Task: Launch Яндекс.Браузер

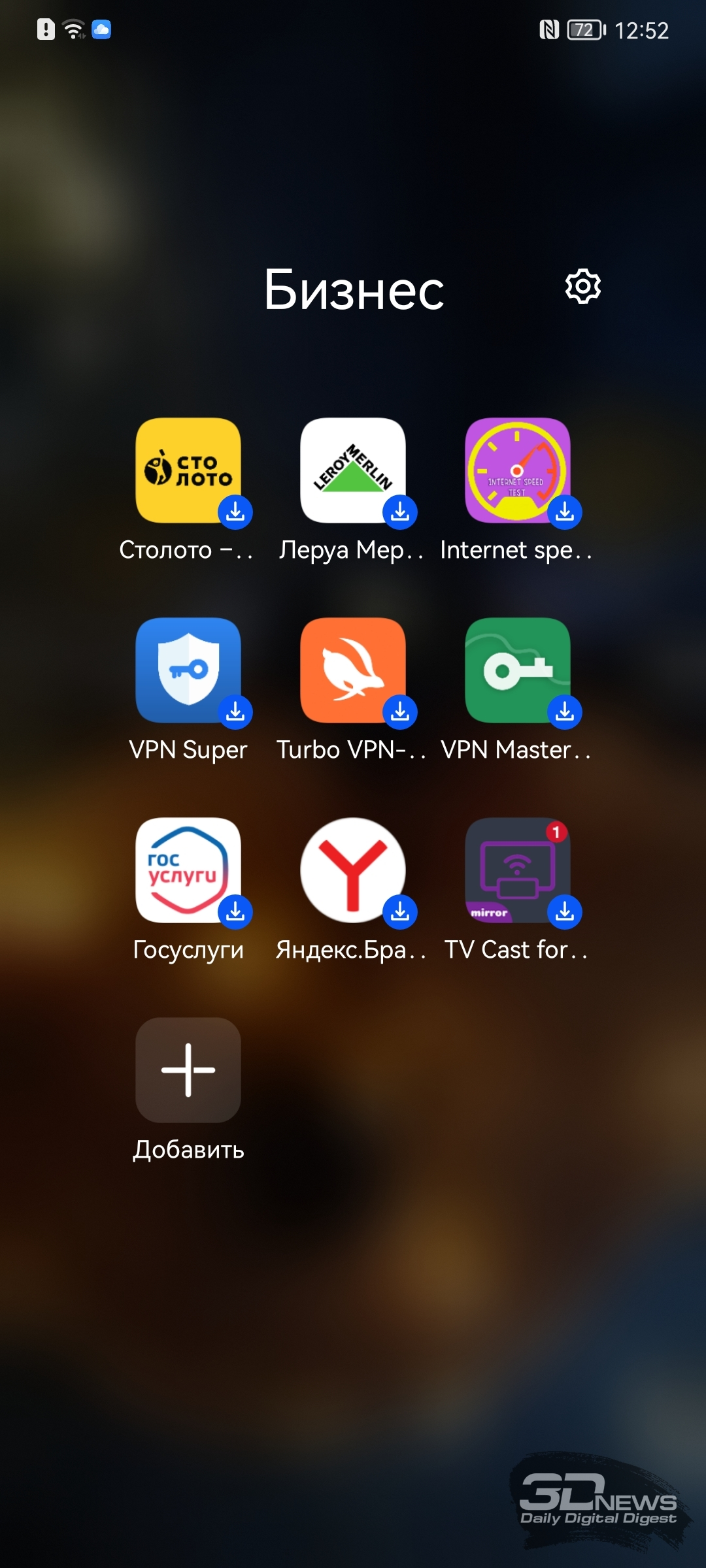Action: pyautogui.click(x=353, y=870)
